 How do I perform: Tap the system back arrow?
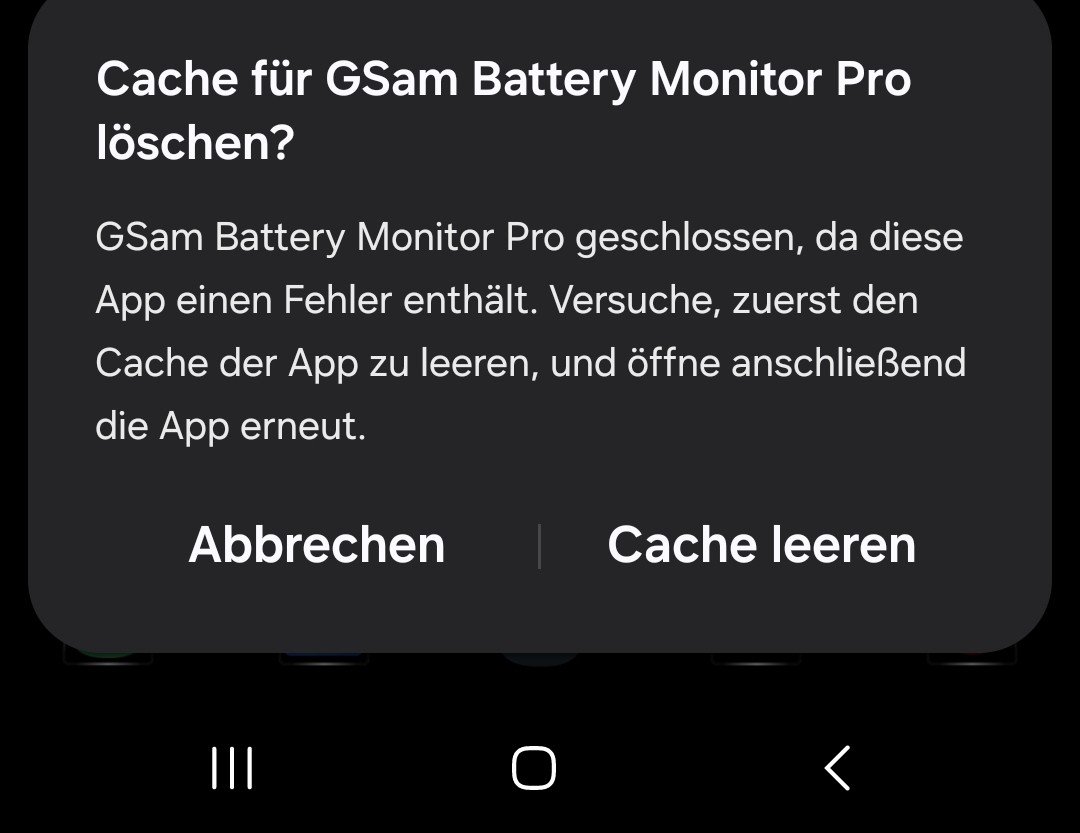(x=838, y=769)
